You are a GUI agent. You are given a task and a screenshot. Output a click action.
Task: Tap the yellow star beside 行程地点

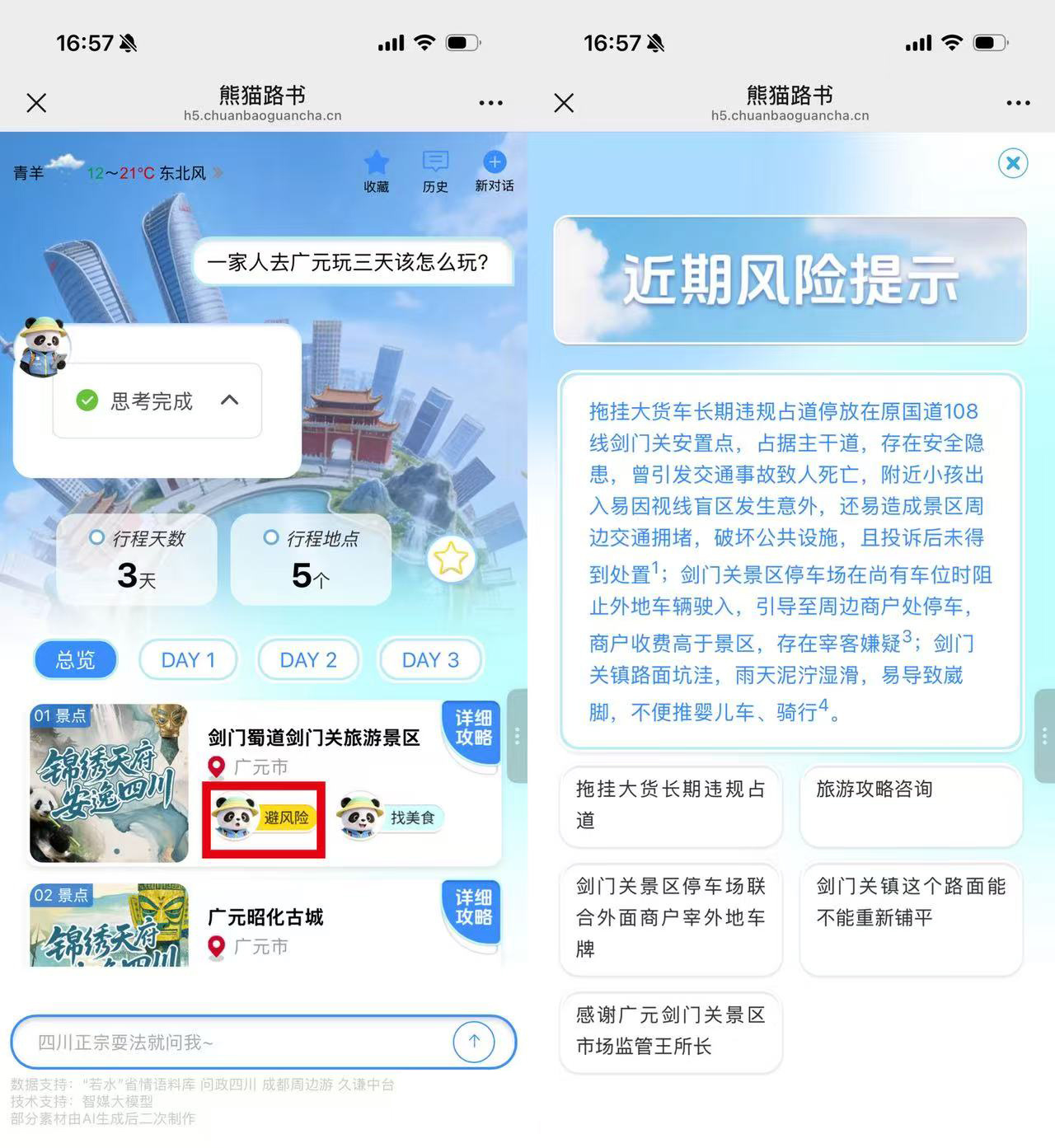451,560
